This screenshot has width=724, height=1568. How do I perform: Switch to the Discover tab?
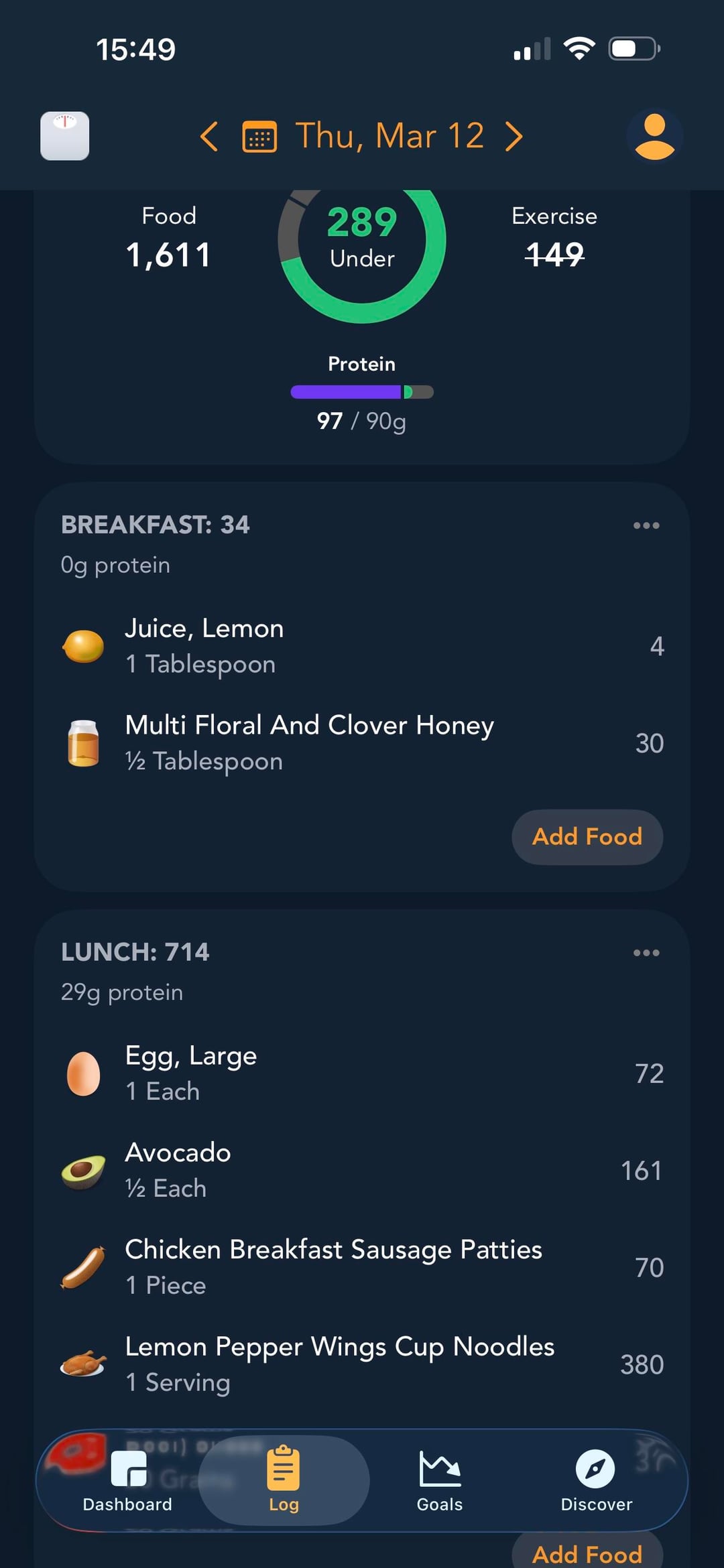coord(596,1481)
